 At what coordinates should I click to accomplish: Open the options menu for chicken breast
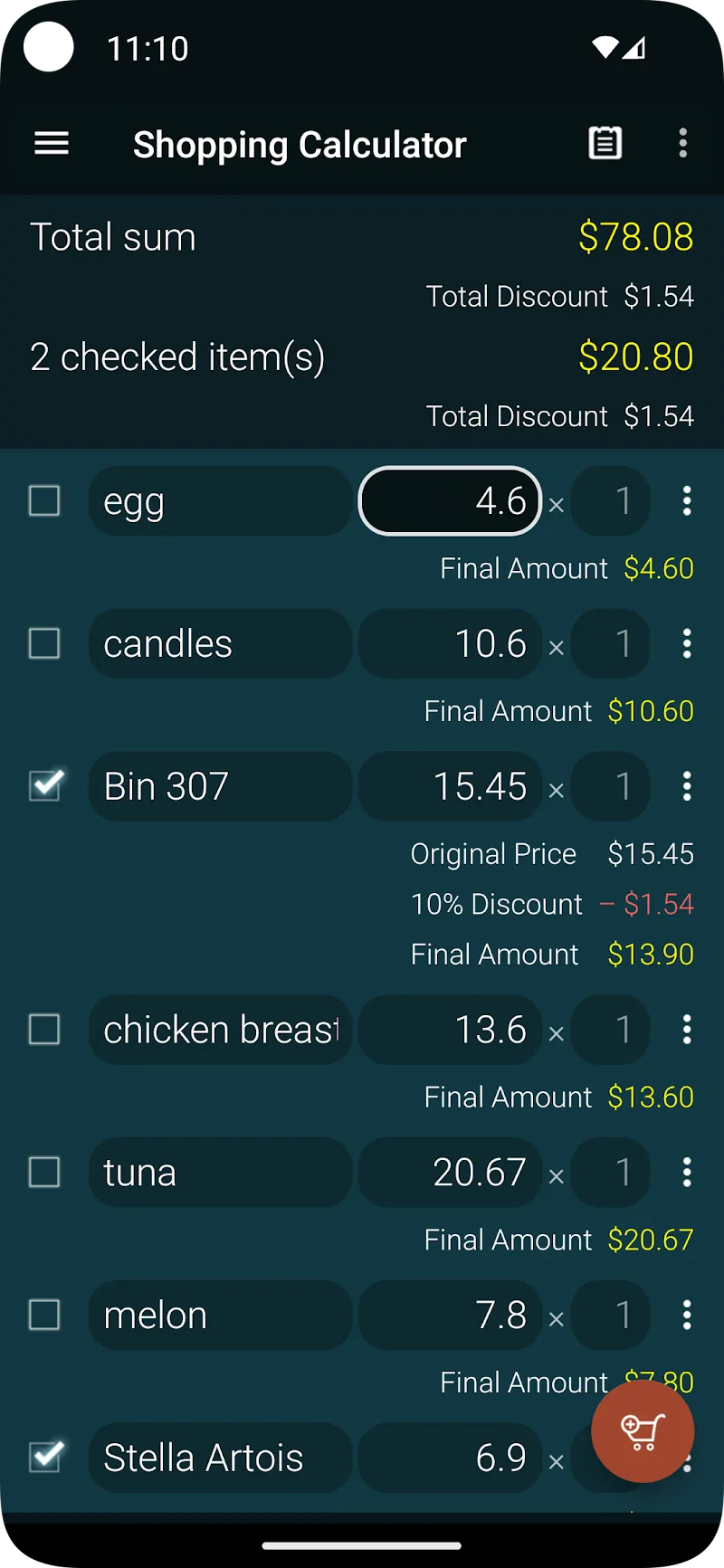click(x=687, y=1030)
